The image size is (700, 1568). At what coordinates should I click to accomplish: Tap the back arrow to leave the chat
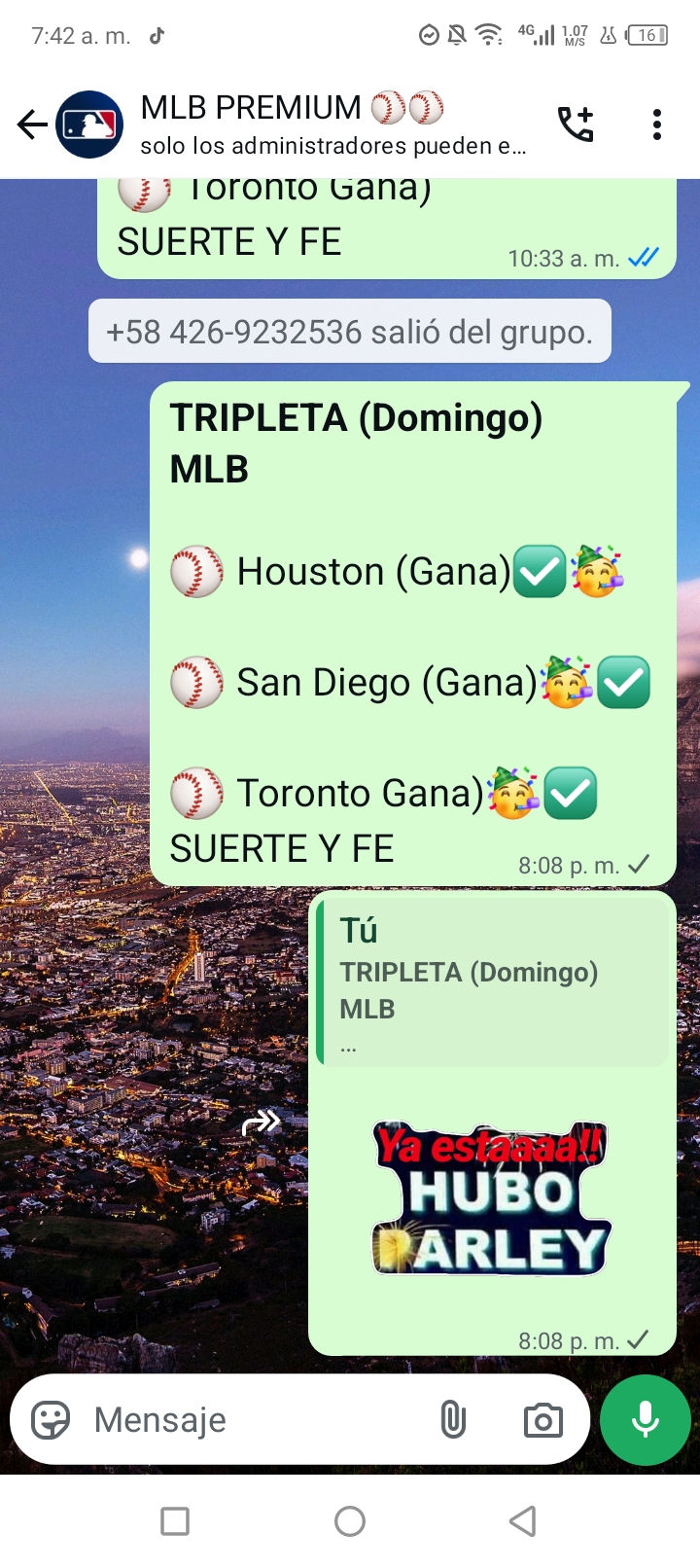click(31, 124)
